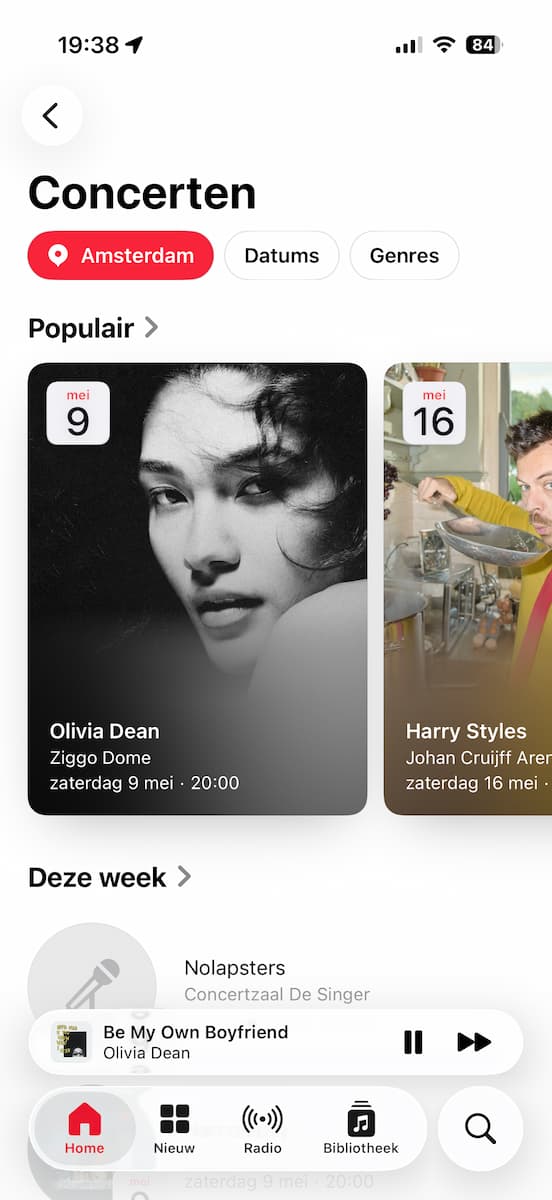Change the Amsterdam location filter

point(121,255)
